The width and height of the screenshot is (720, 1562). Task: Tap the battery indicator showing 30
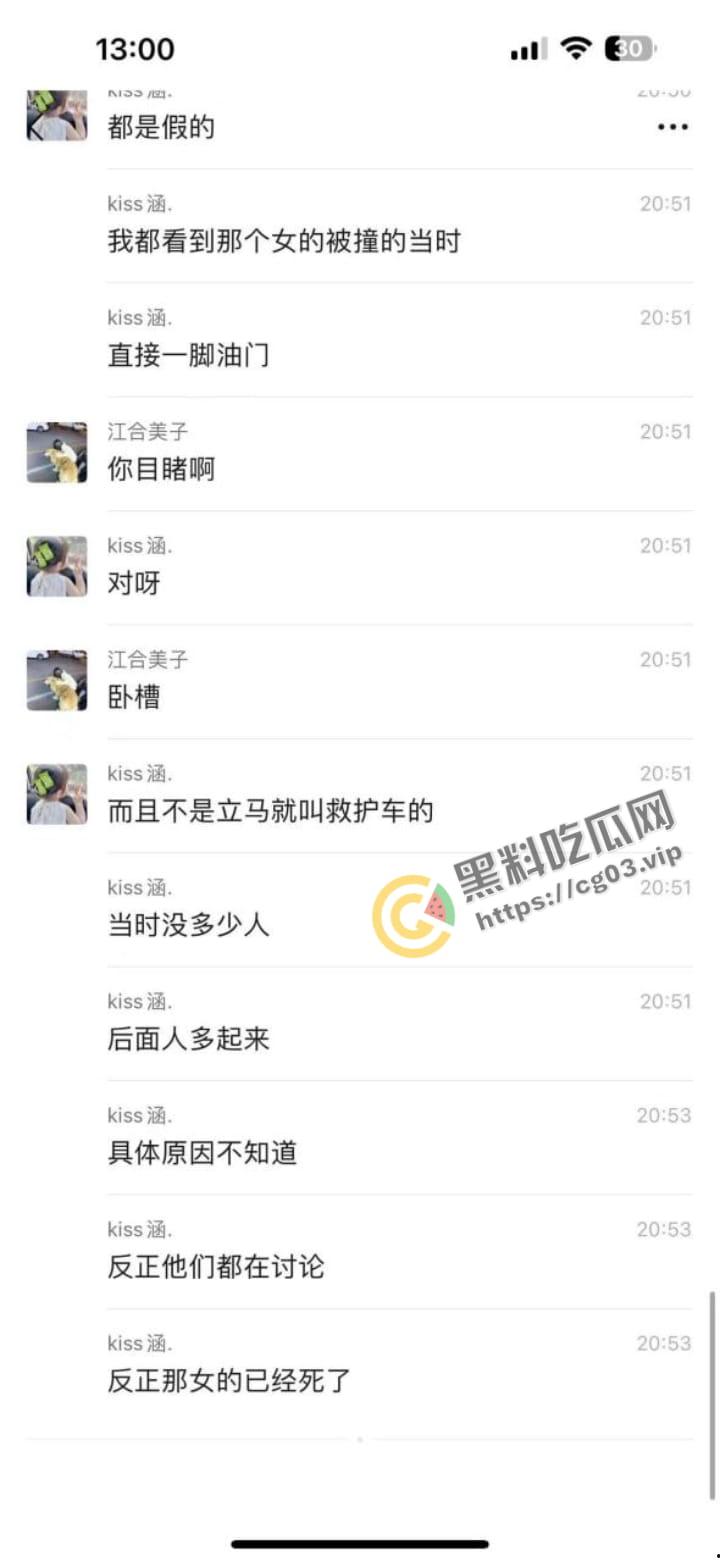pyautogui.click(x=629, y=47)
